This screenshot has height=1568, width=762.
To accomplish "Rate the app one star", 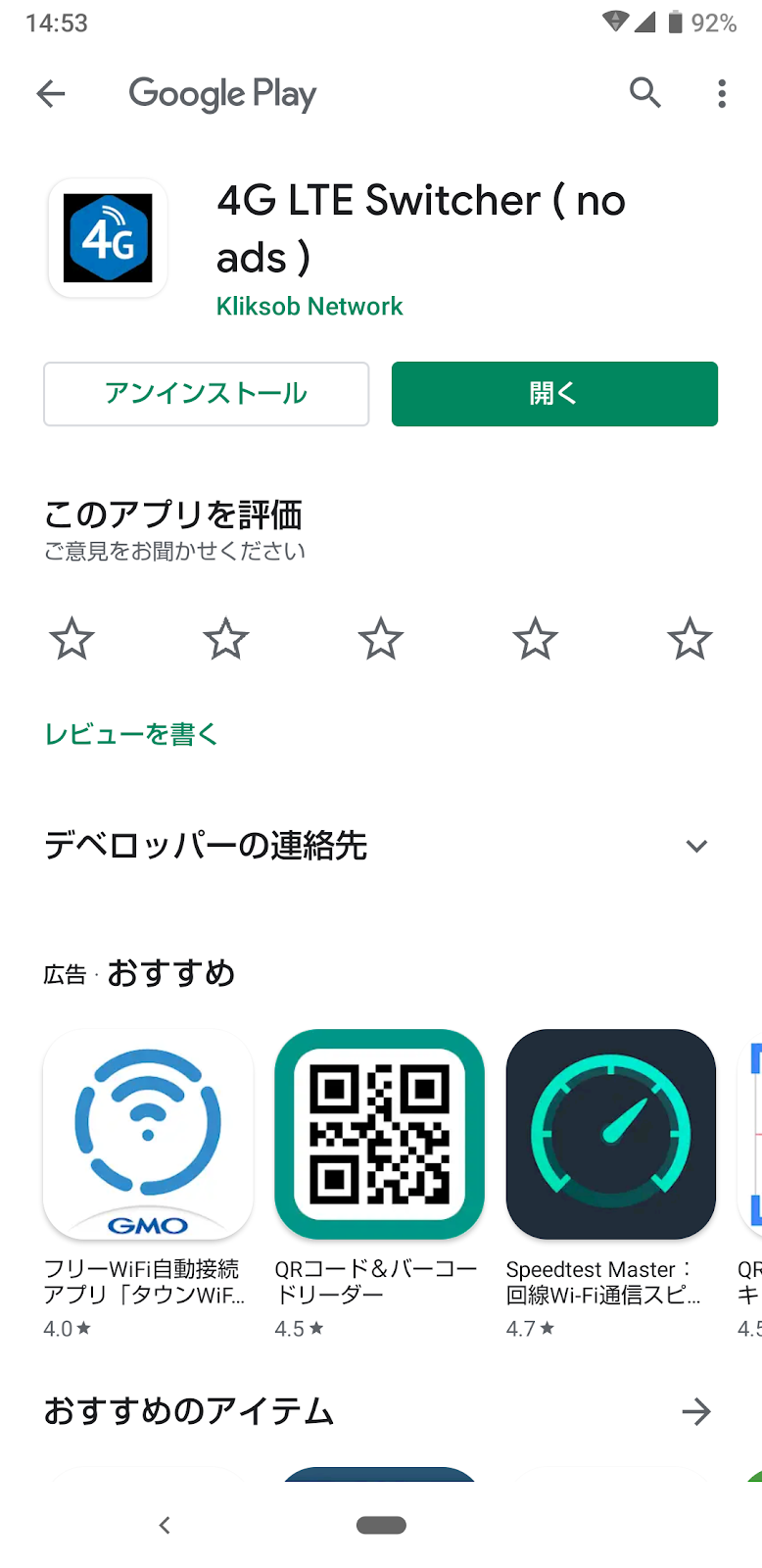I will pos(71,639).
